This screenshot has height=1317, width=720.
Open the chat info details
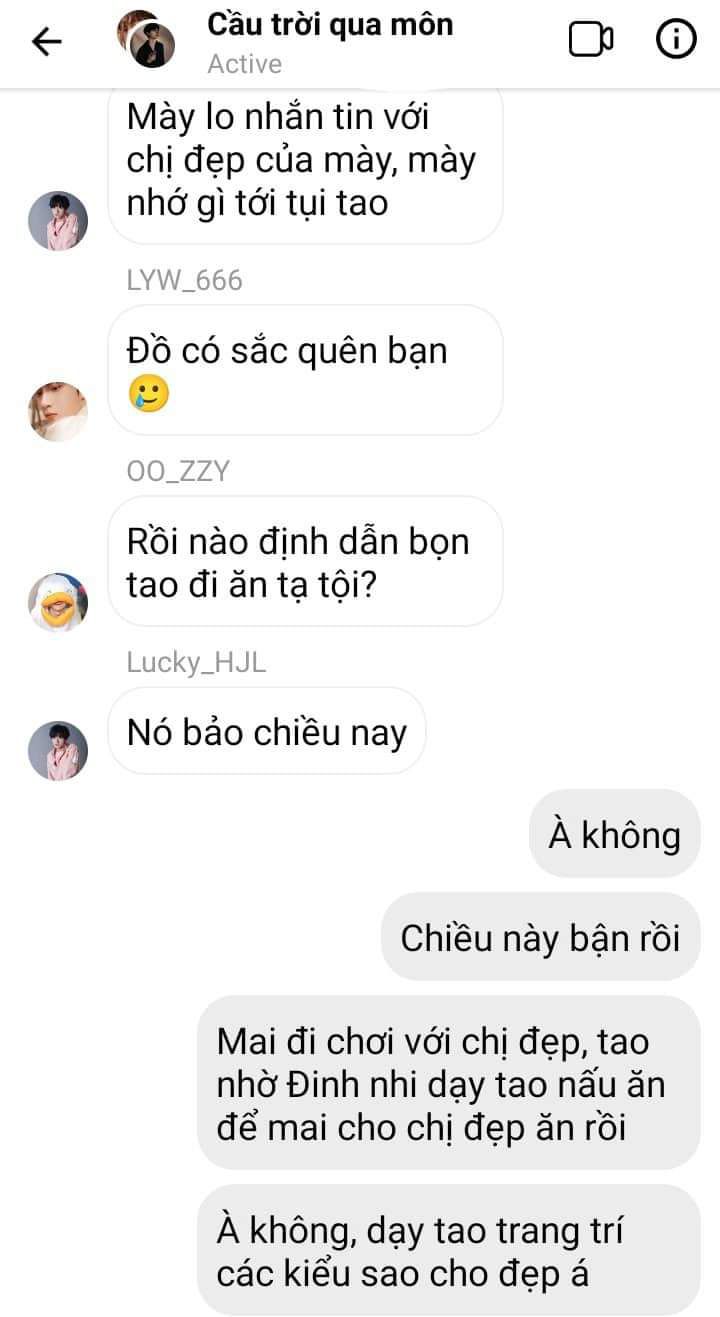(676, 40)
